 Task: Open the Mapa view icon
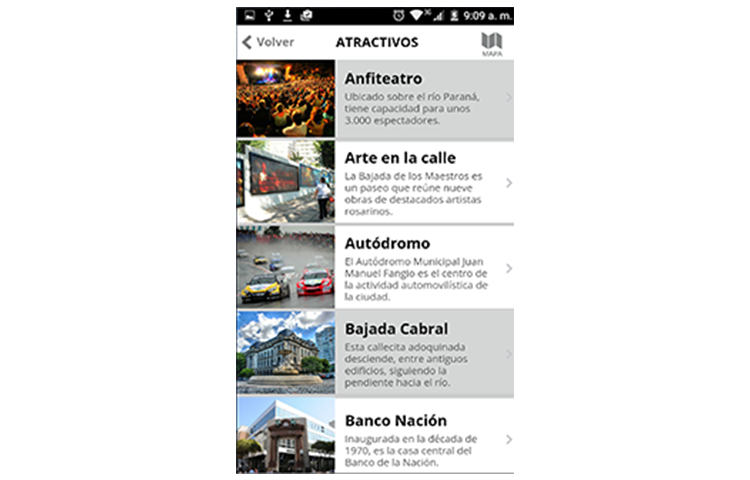click(x=491, y=43)
